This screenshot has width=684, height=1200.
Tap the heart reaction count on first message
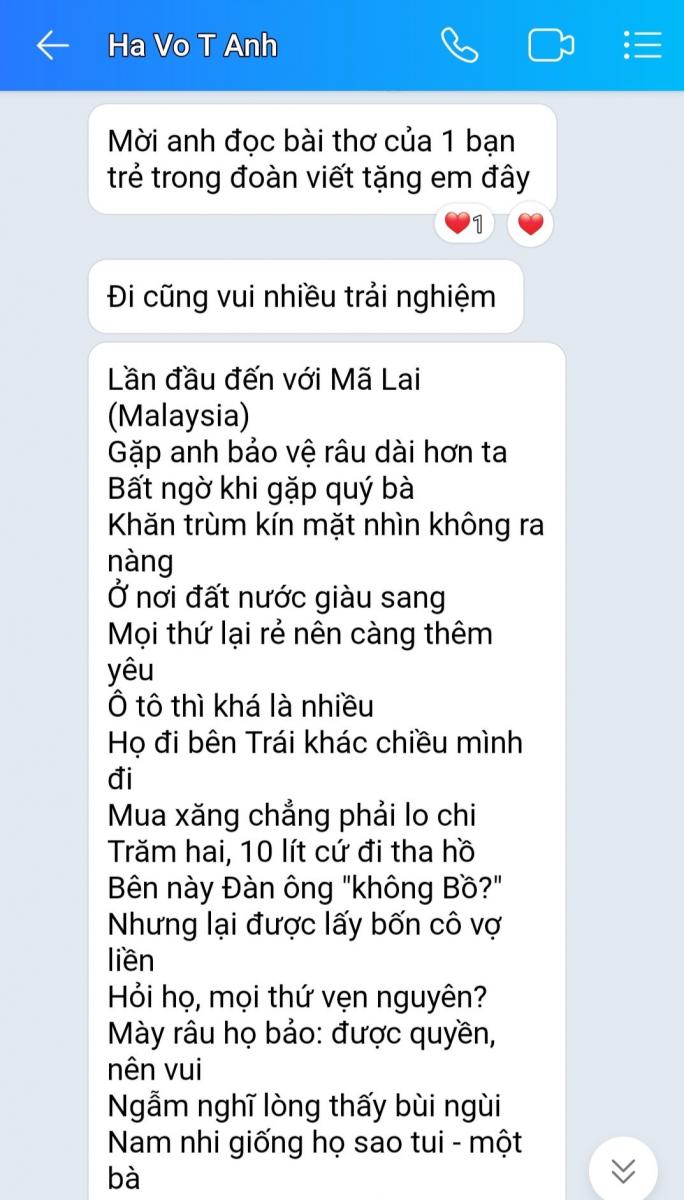tap(465, 224)
